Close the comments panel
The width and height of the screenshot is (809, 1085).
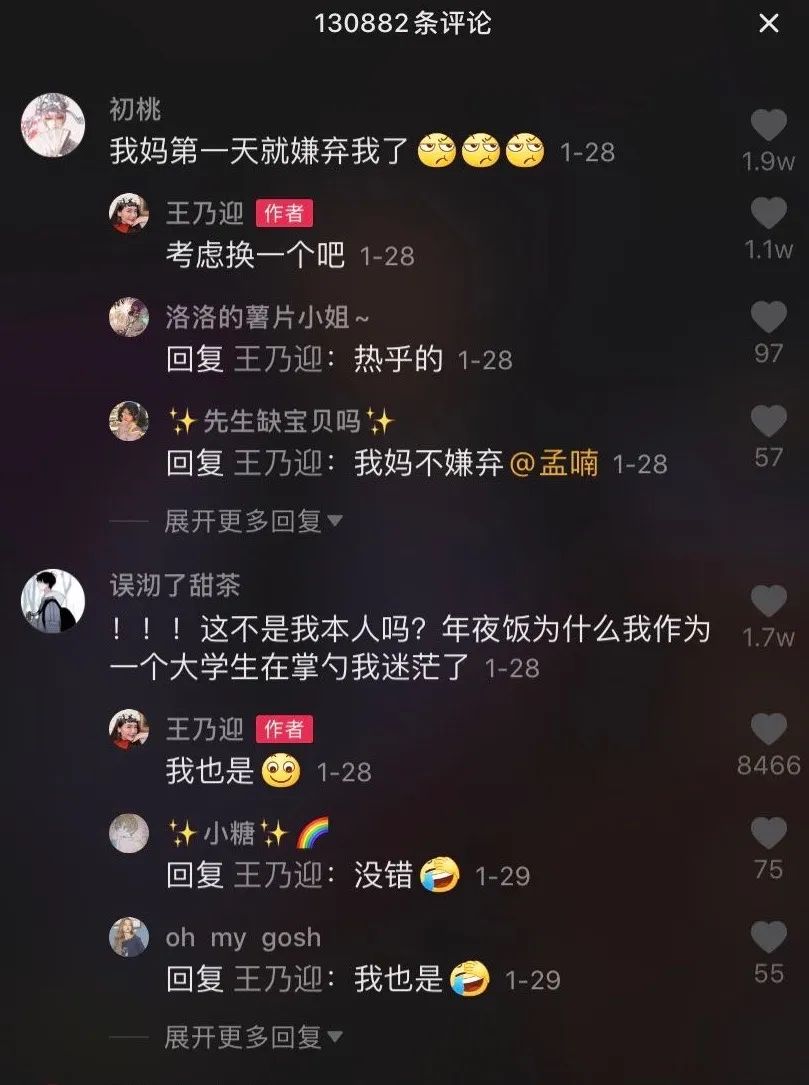click(768, 23)
